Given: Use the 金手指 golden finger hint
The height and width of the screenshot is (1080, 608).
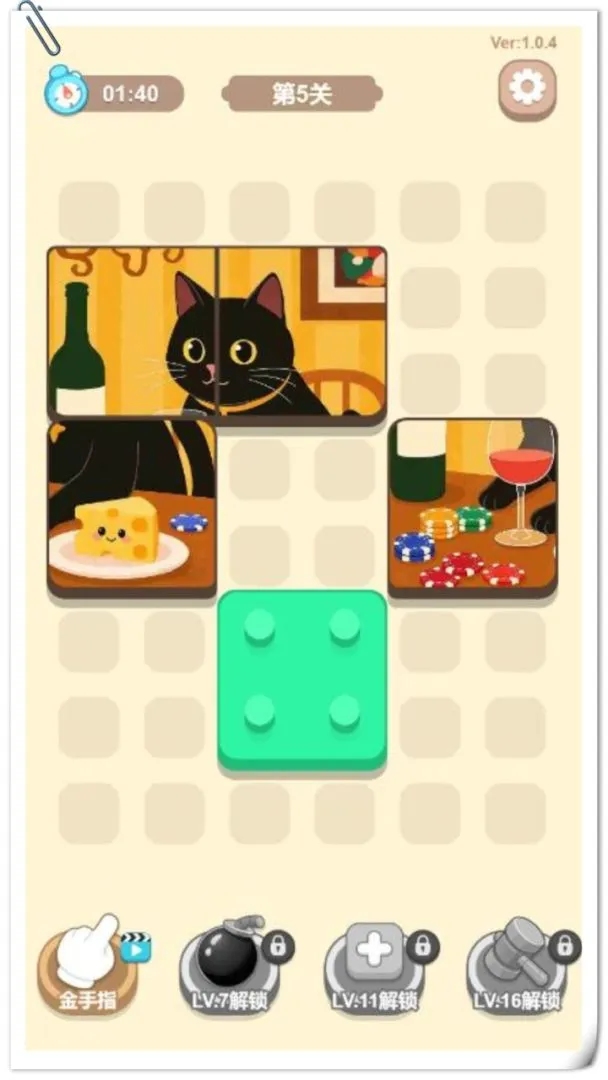Looking at the screenshot, I should (86, 960).
